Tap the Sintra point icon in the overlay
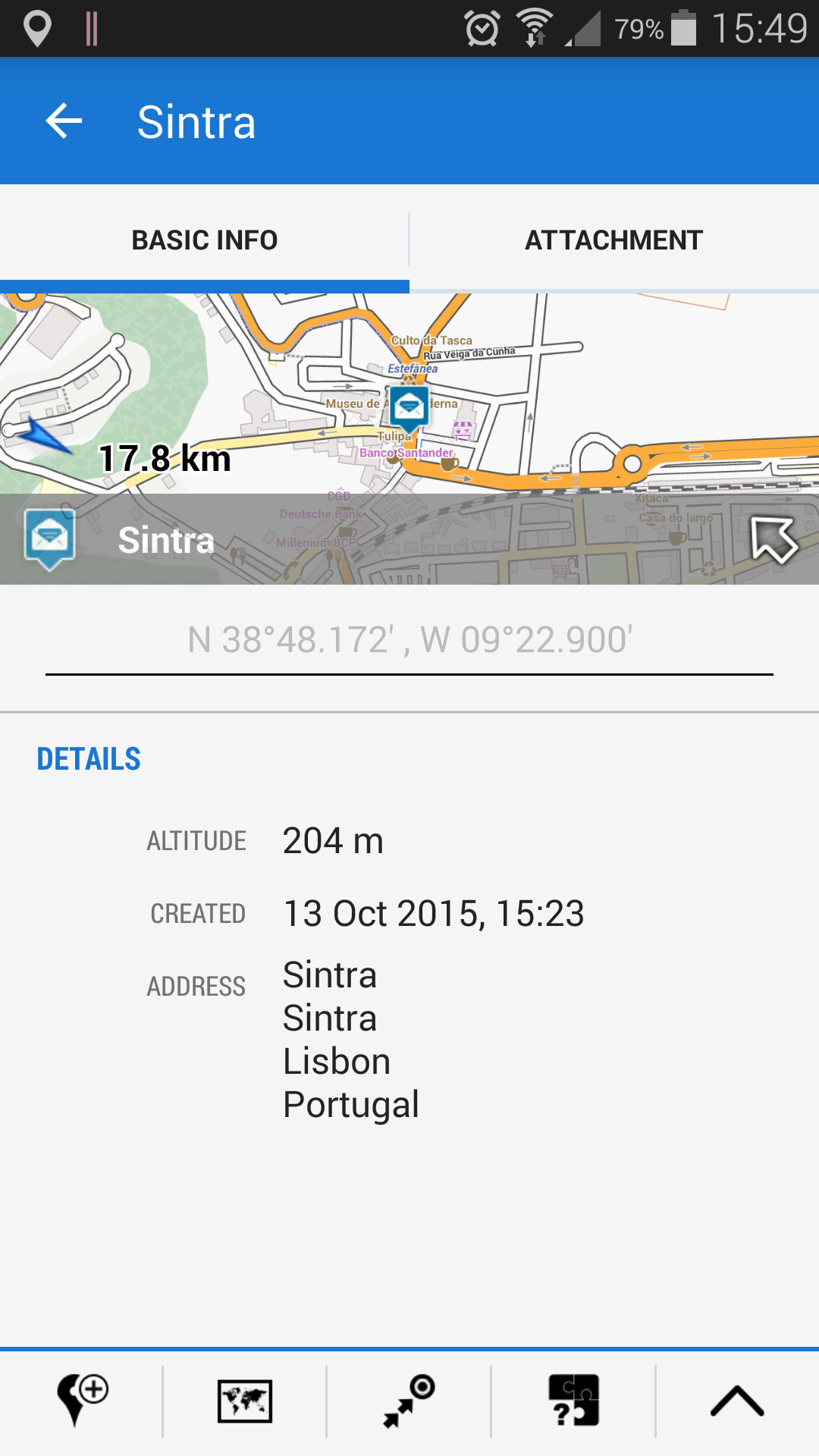819x1456 pixels. point(50,539)
